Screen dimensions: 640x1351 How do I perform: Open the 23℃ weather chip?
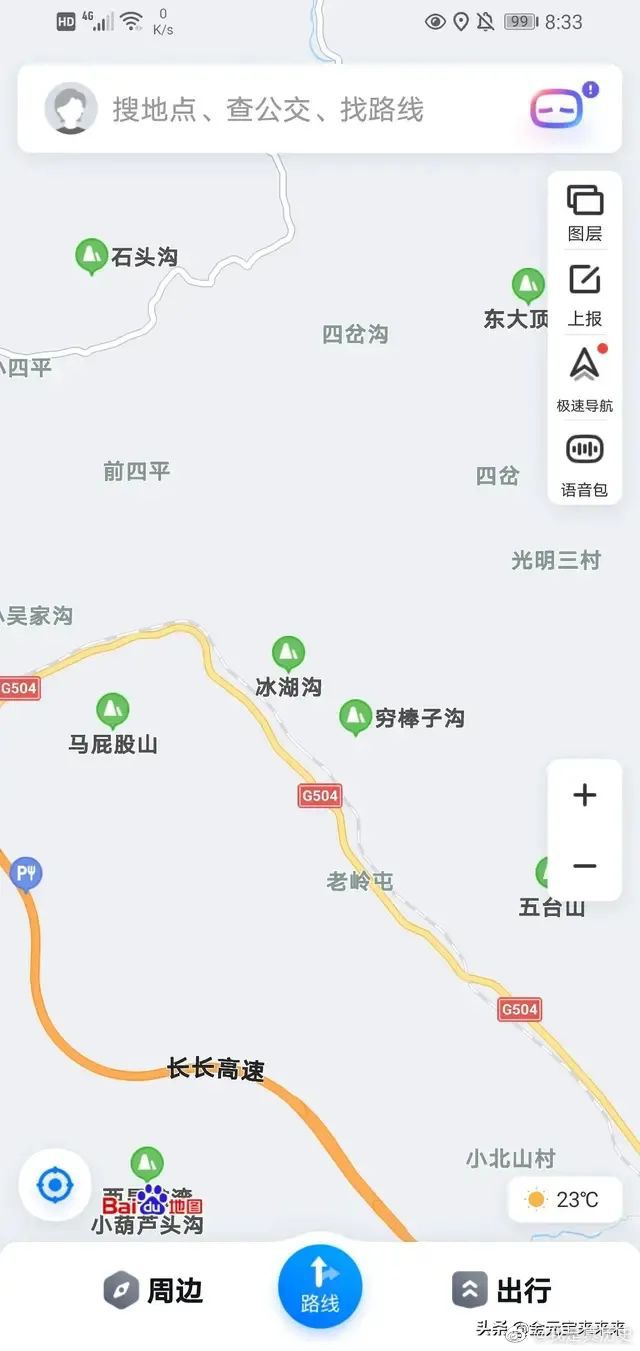564,1199
